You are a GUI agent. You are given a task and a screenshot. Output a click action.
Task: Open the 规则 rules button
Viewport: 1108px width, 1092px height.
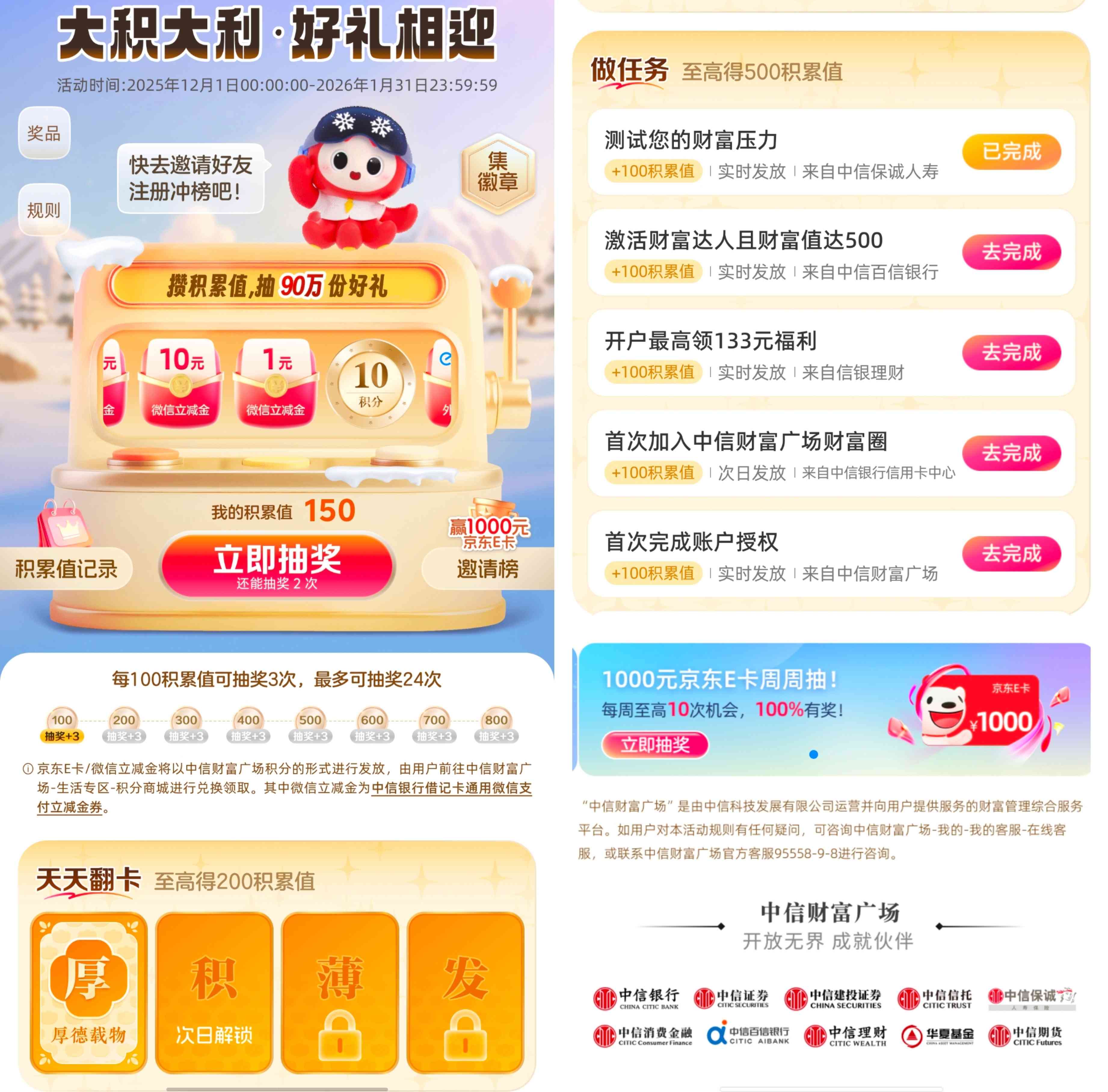coord(44,210)
